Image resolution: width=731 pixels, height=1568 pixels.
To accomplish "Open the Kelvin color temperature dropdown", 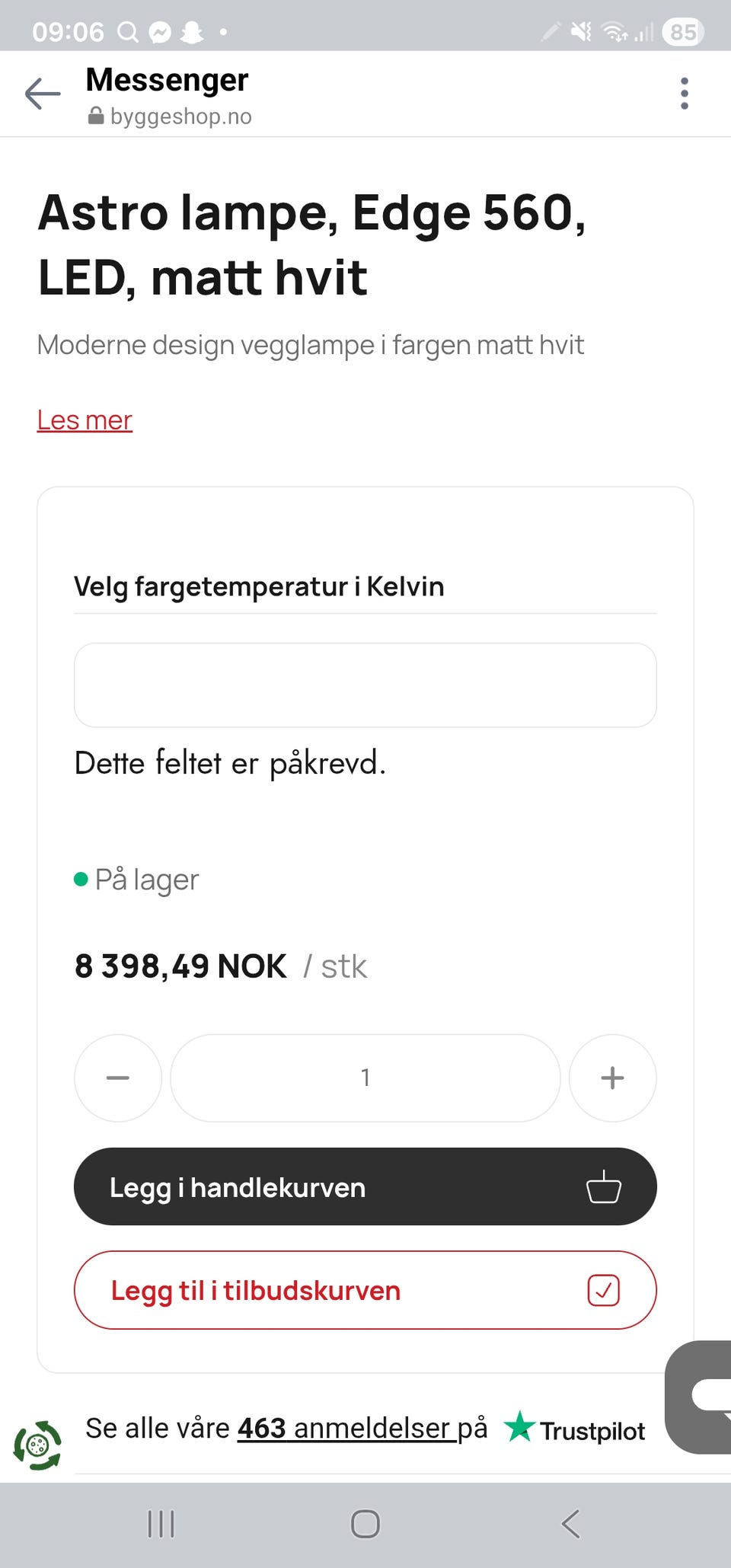I will [365, 685].
